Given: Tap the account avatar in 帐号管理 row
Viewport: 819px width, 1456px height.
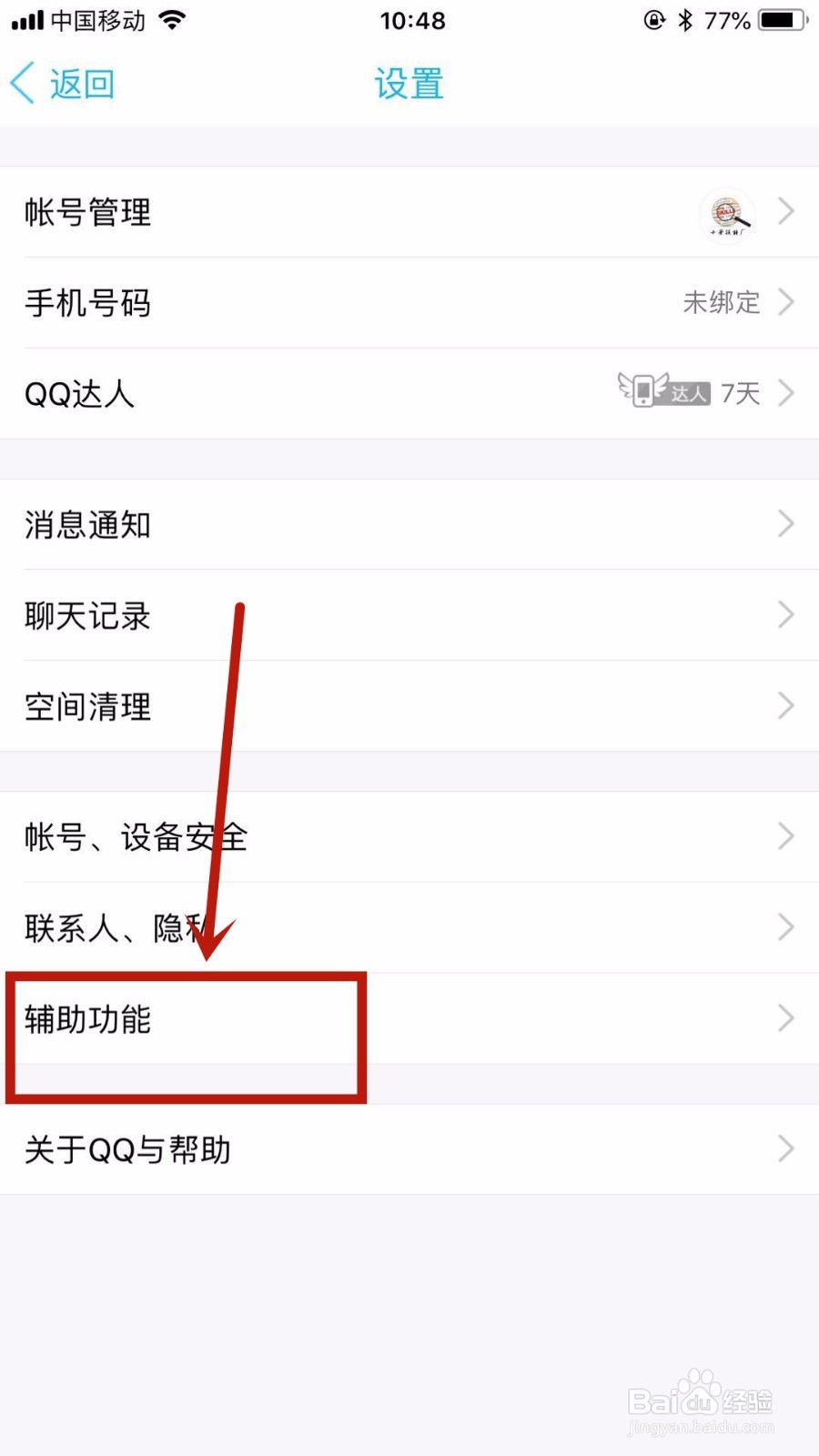Looking at the screenshot, I should 726,215.
